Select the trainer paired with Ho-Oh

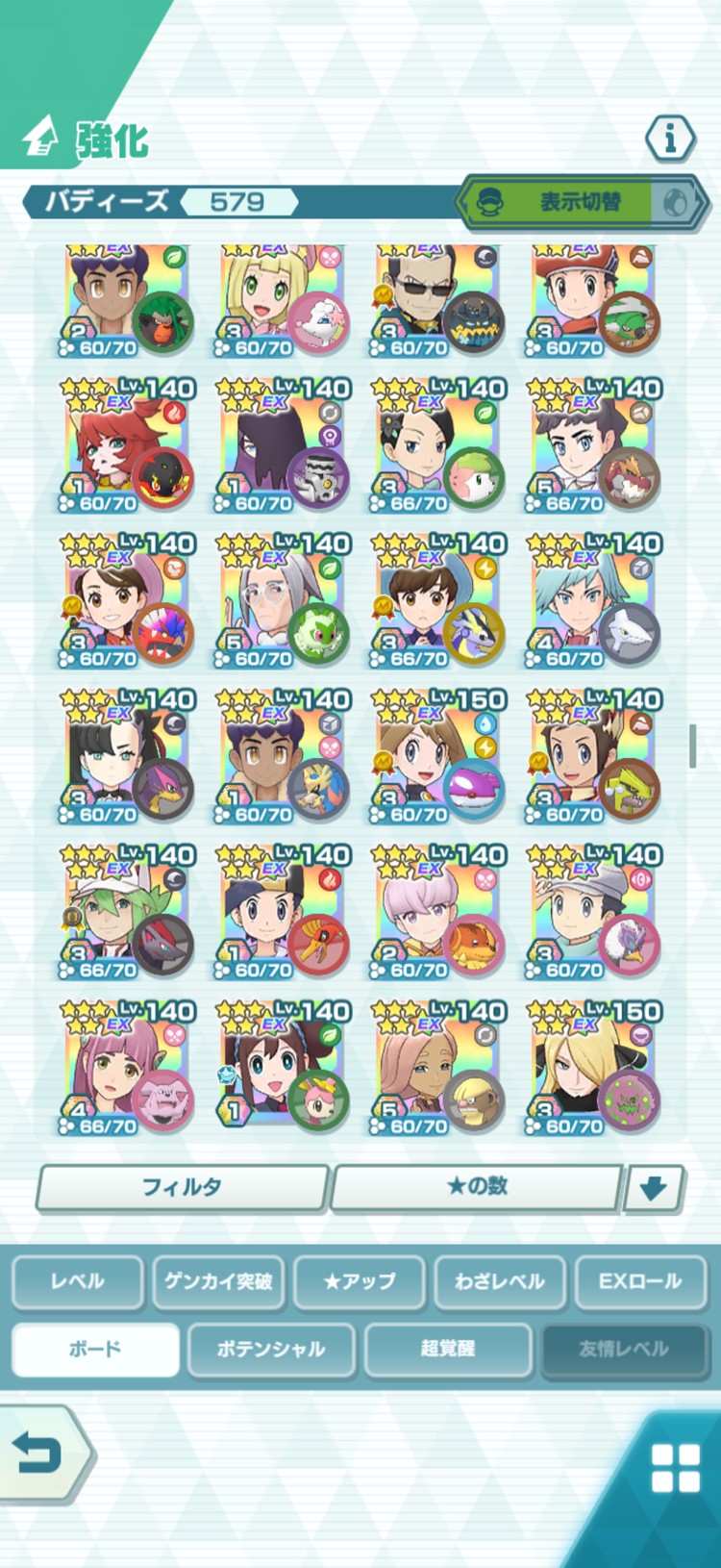[283, 914]
